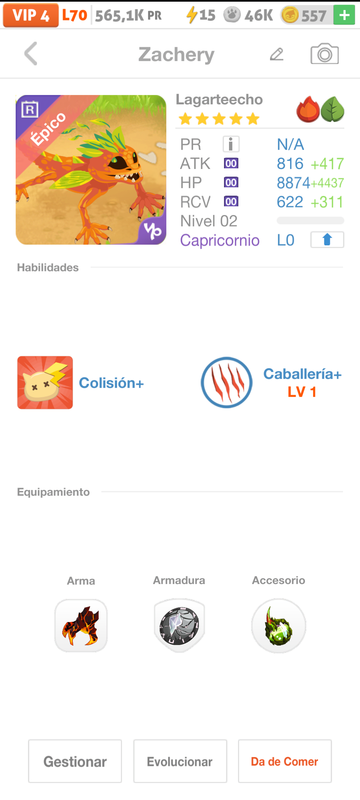Go back with the left arrow
Screen dimensions: 360x800
31,54
